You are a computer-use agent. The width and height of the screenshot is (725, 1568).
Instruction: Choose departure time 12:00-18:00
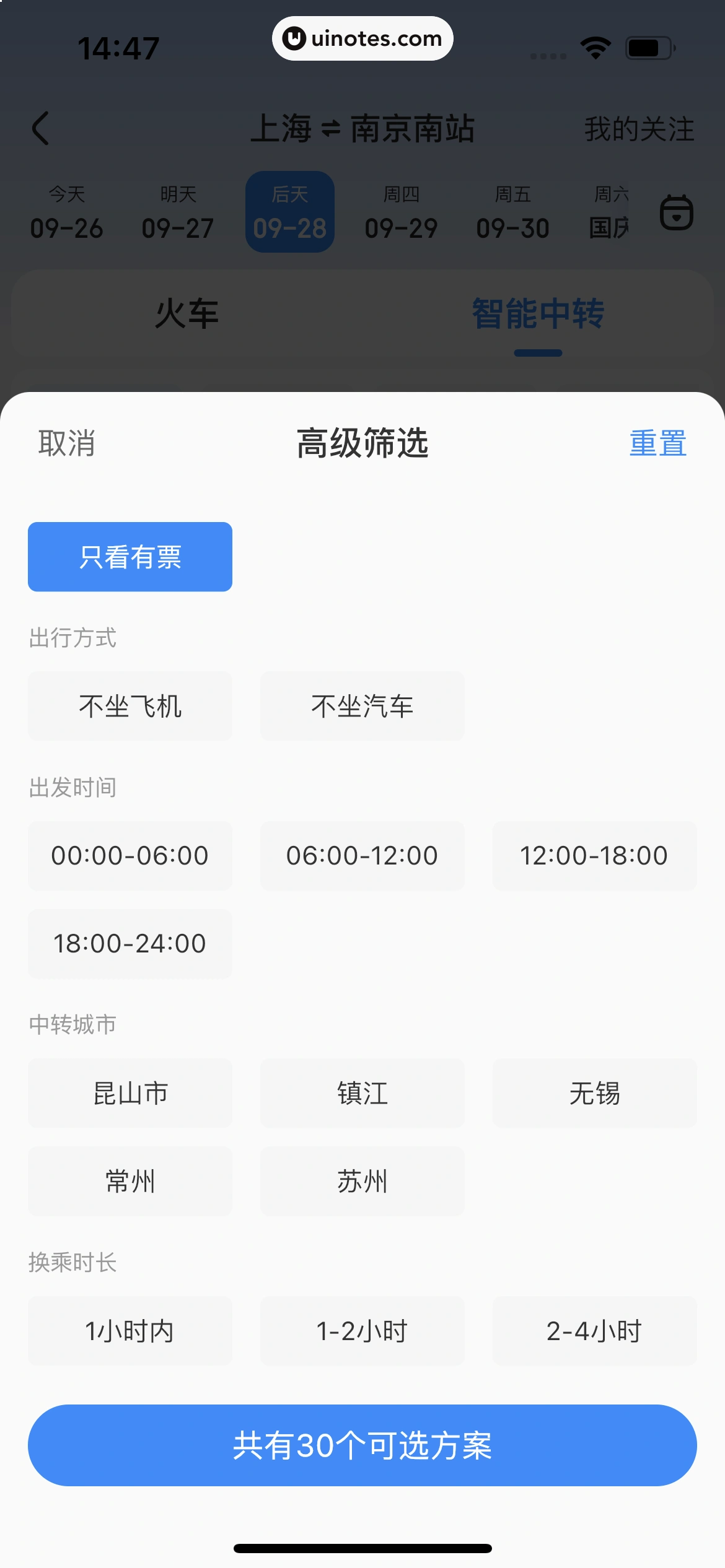click(x=594, y=856)
